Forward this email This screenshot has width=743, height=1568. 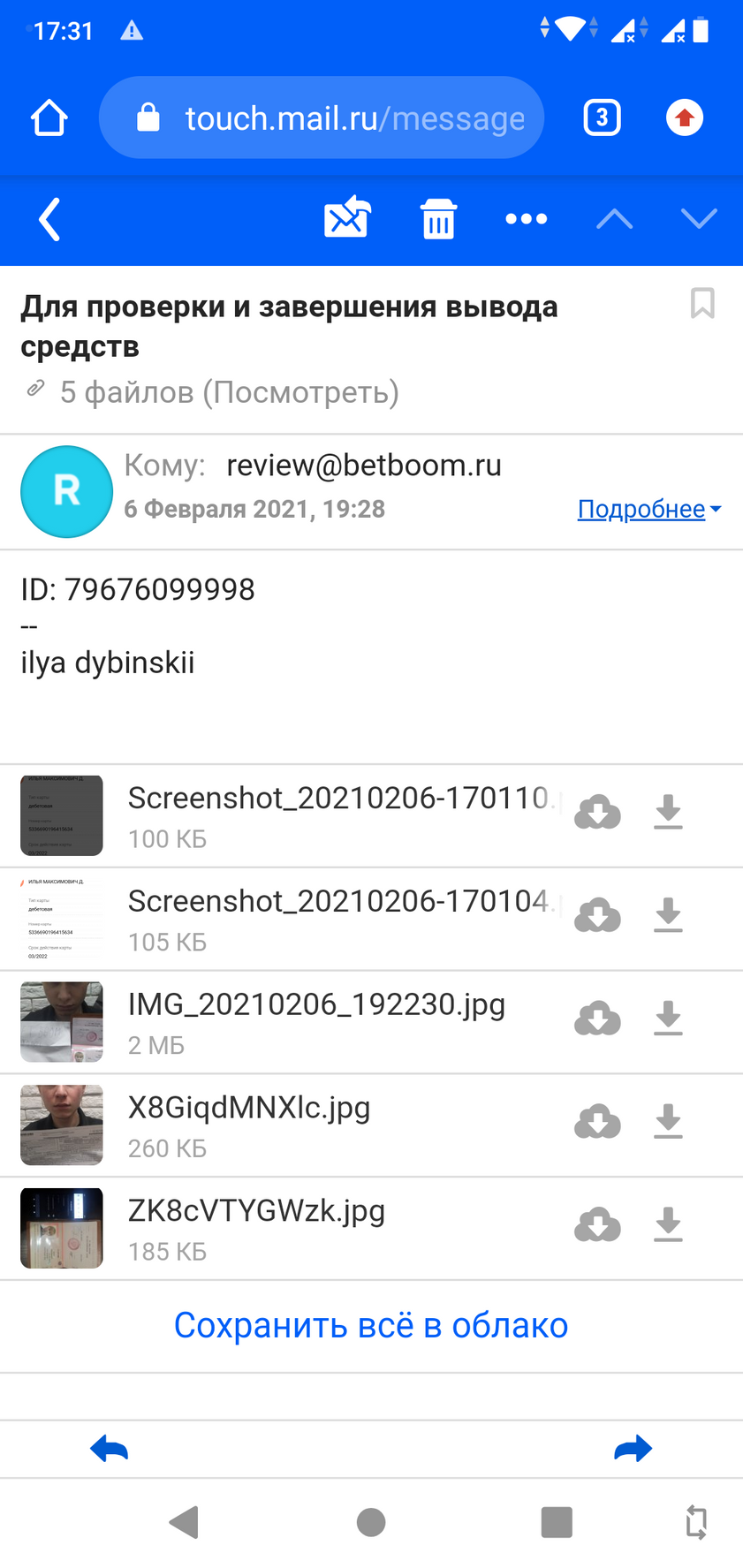[633, 1449]
